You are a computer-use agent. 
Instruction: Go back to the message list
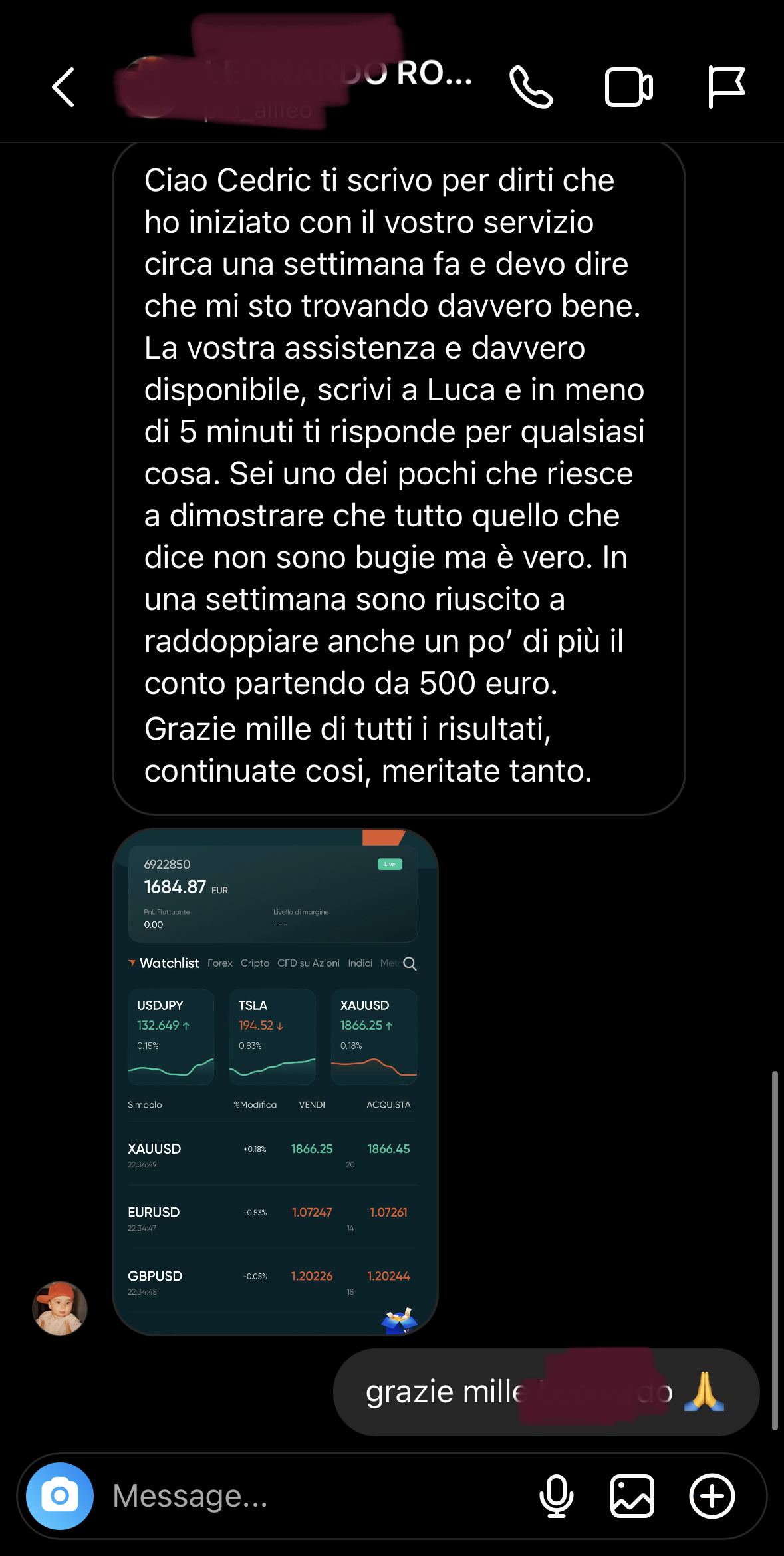coord(63,87)
